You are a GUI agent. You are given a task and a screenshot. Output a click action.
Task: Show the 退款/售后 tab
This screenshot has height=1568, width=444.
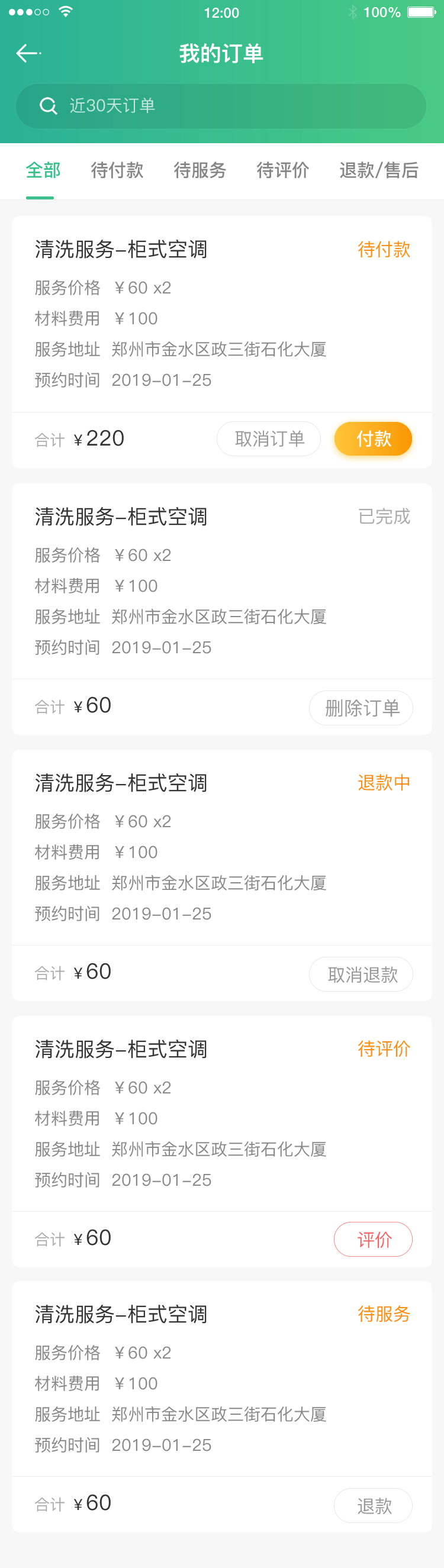click(378, 170)
